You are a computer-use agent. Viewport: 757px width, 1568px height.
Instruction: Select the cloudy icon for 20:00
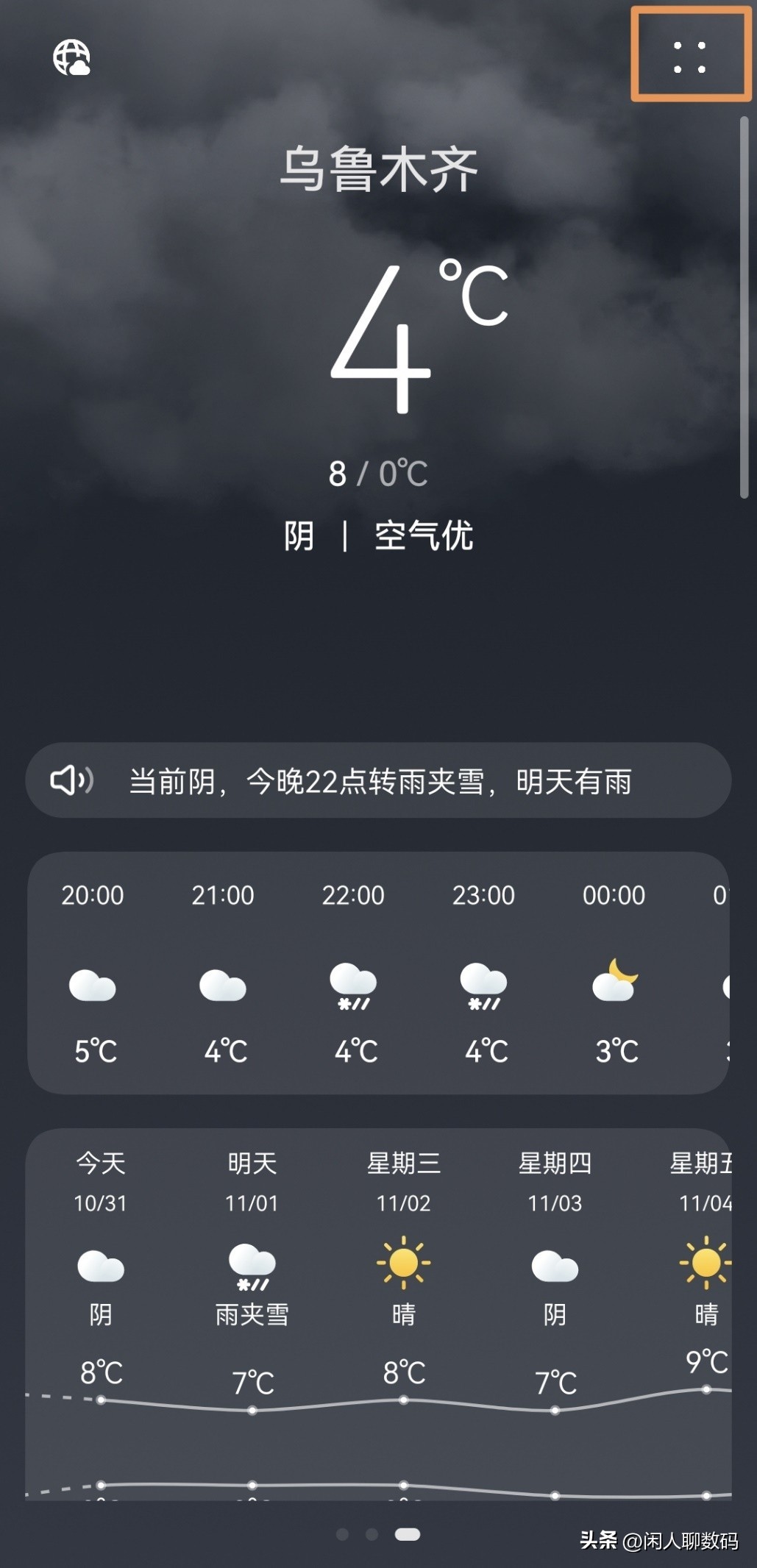(93, 986)
